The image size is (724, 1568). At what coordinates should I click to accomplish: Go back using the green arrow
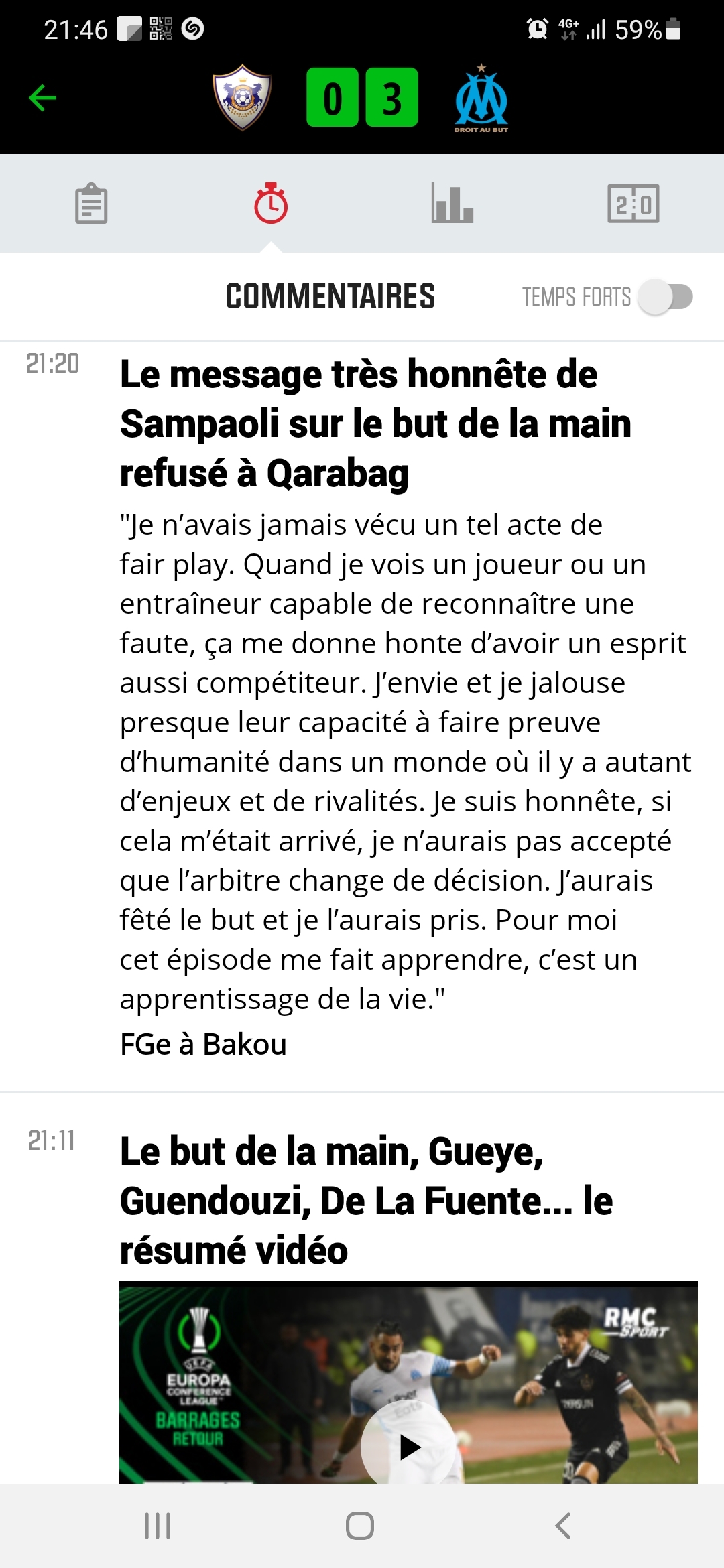point(43,98)
